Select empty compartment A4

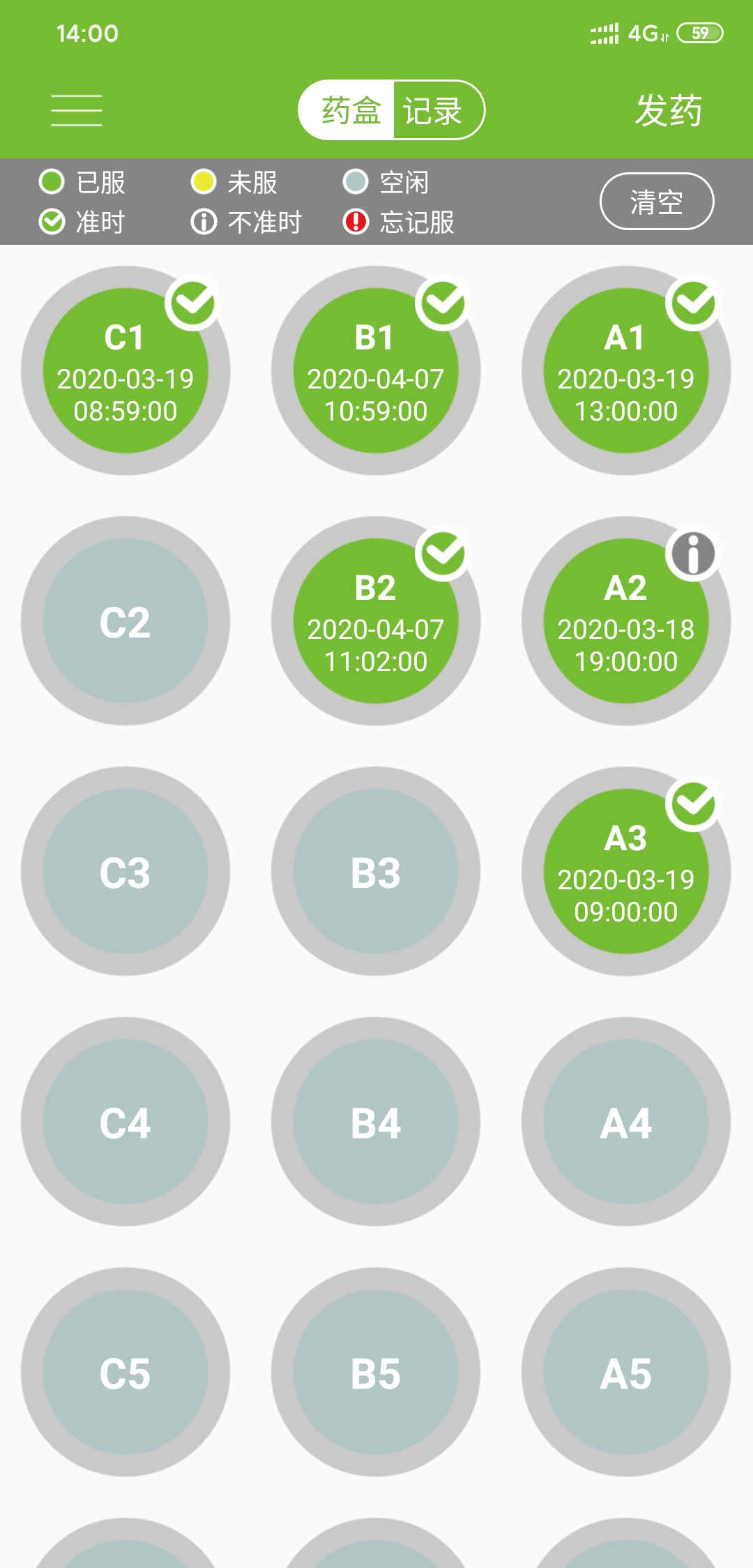(x=626, y=1122)
